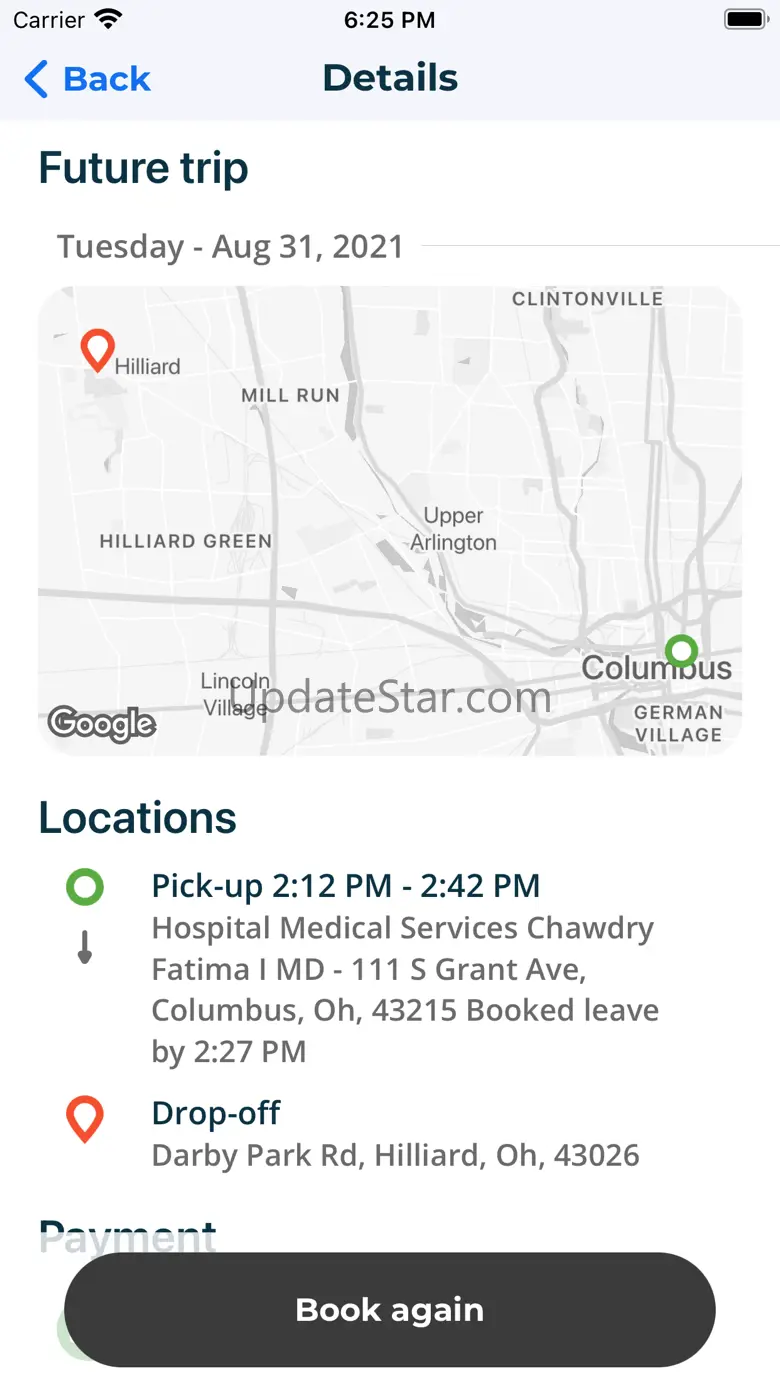The height and width of the screenshot is (1387, 780).
Task: Tap the Book again button
Action: click(390, 1310)
